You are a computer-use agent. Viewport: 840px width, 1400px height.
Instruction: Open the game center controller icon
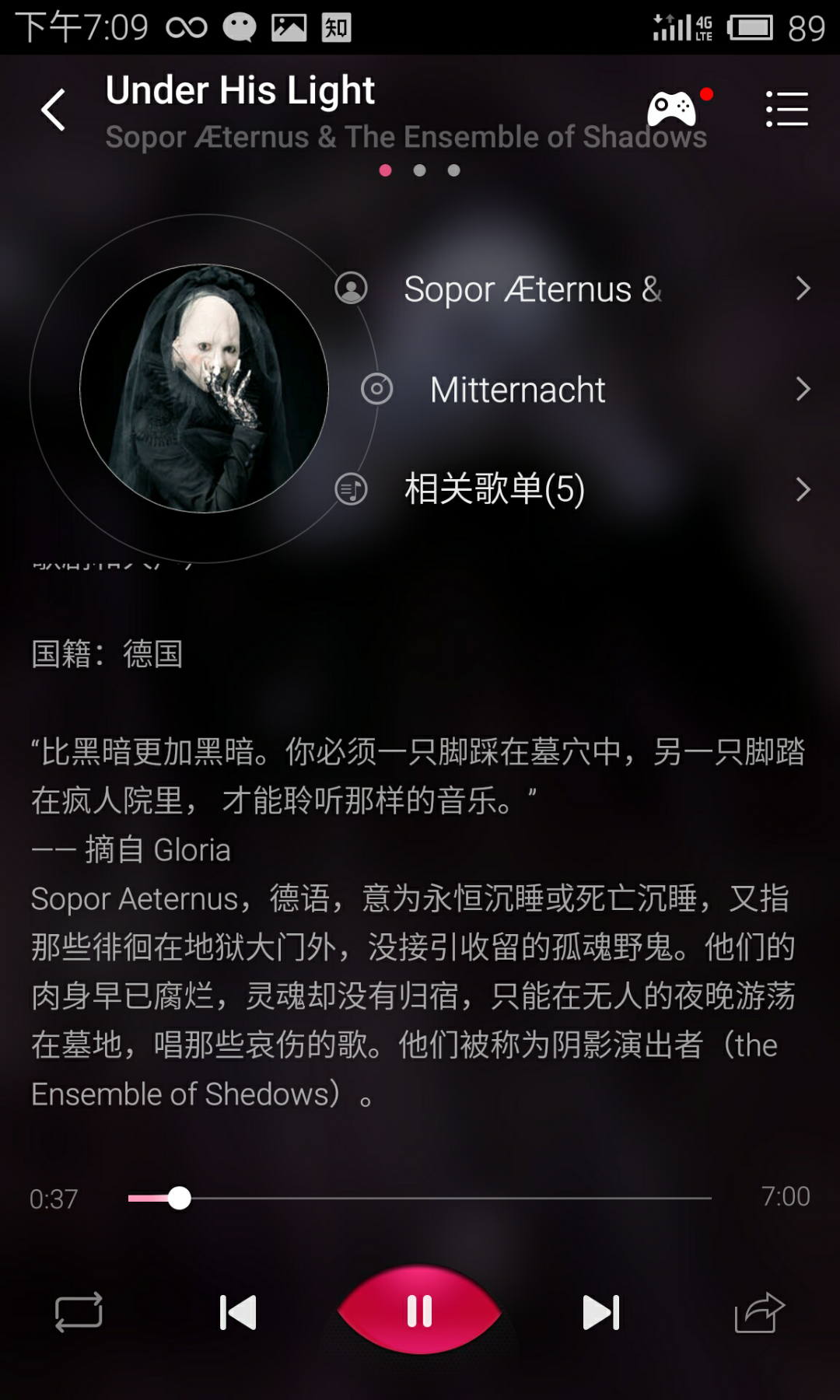coord(674,109)
